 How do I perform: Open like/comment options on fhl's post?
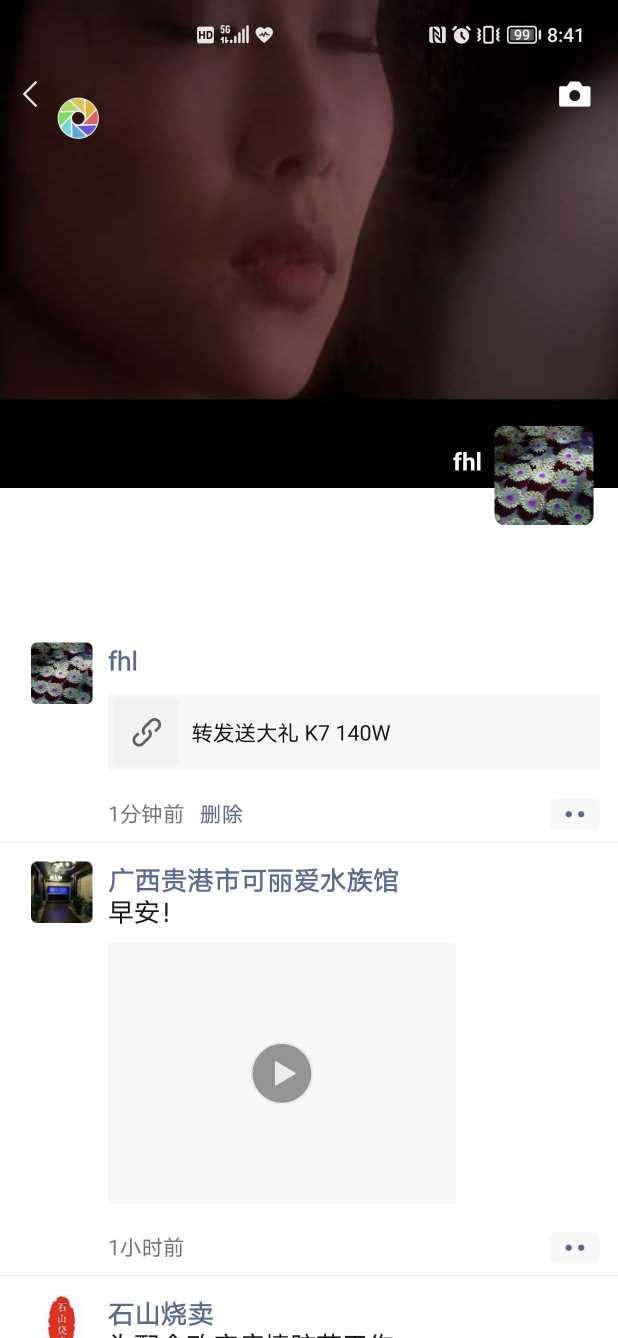point(574,814)
